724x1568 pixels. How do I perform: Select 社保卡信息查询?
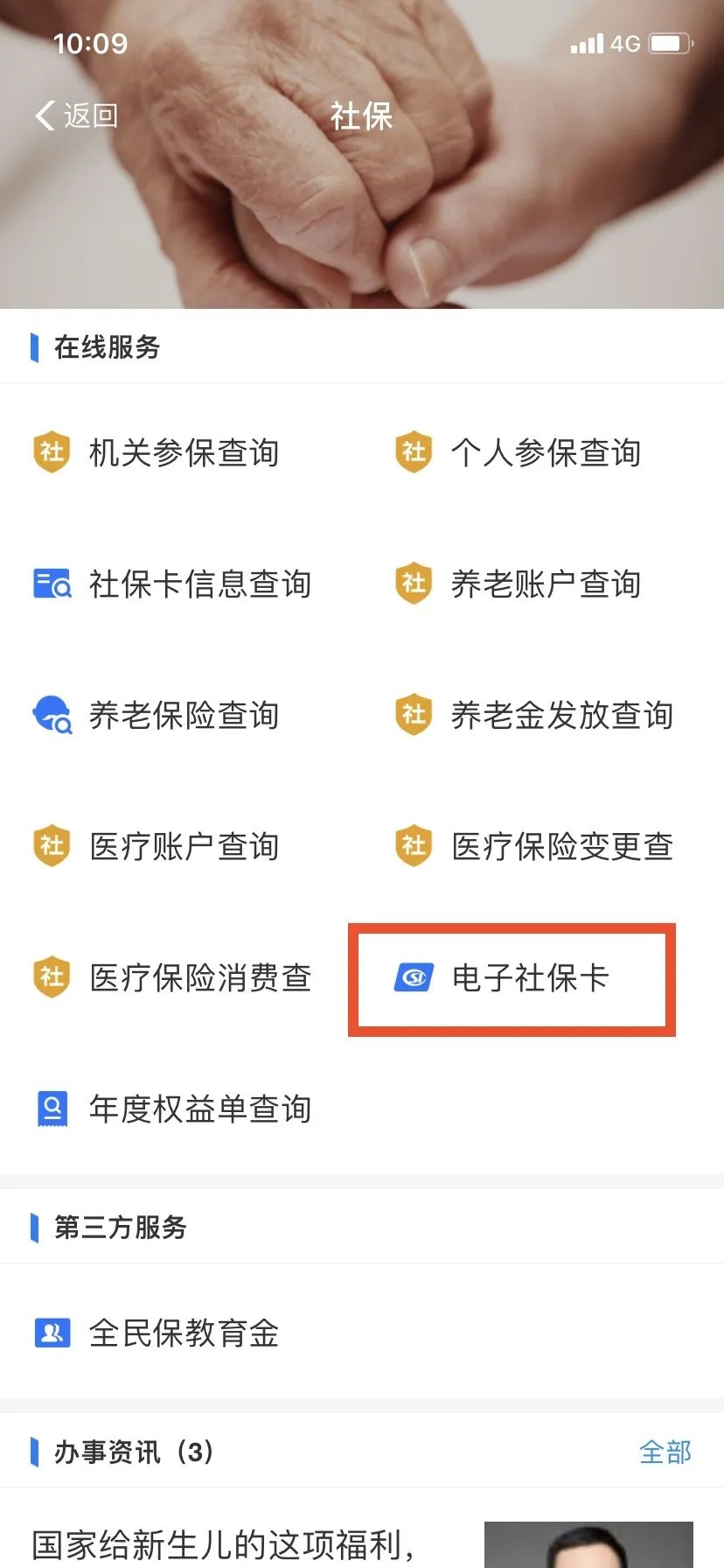(x=173, y=584)
